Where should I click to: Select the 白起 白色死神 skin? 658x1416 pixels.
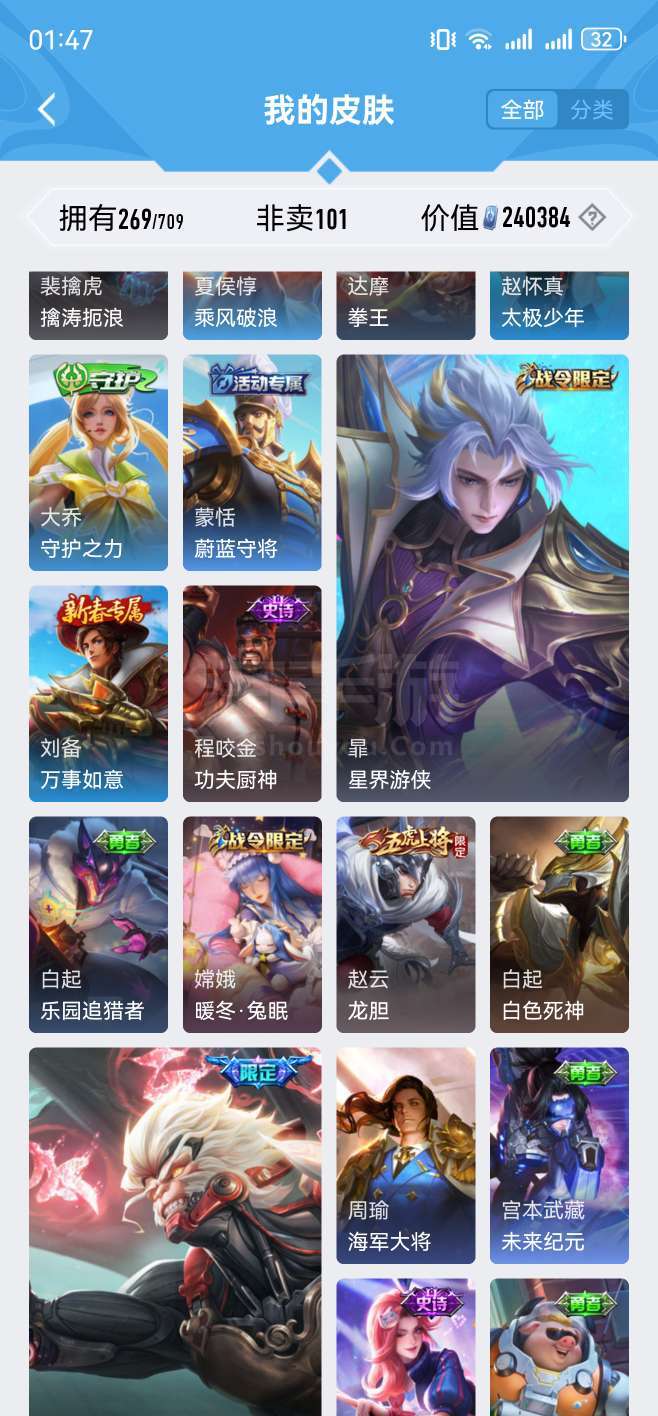click(559, 924)
